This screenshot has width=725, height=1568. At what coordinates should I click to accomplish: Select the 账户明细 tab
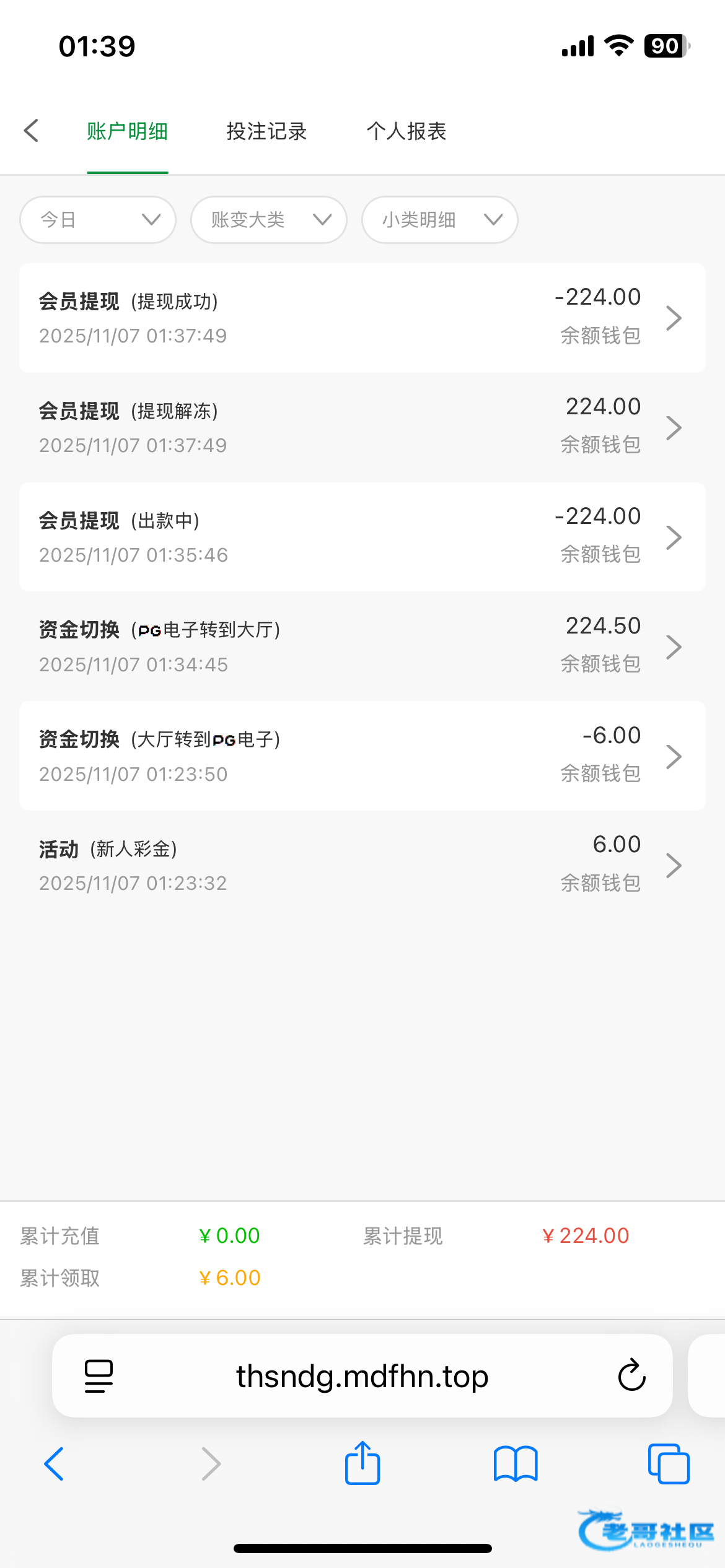(127, 131)
